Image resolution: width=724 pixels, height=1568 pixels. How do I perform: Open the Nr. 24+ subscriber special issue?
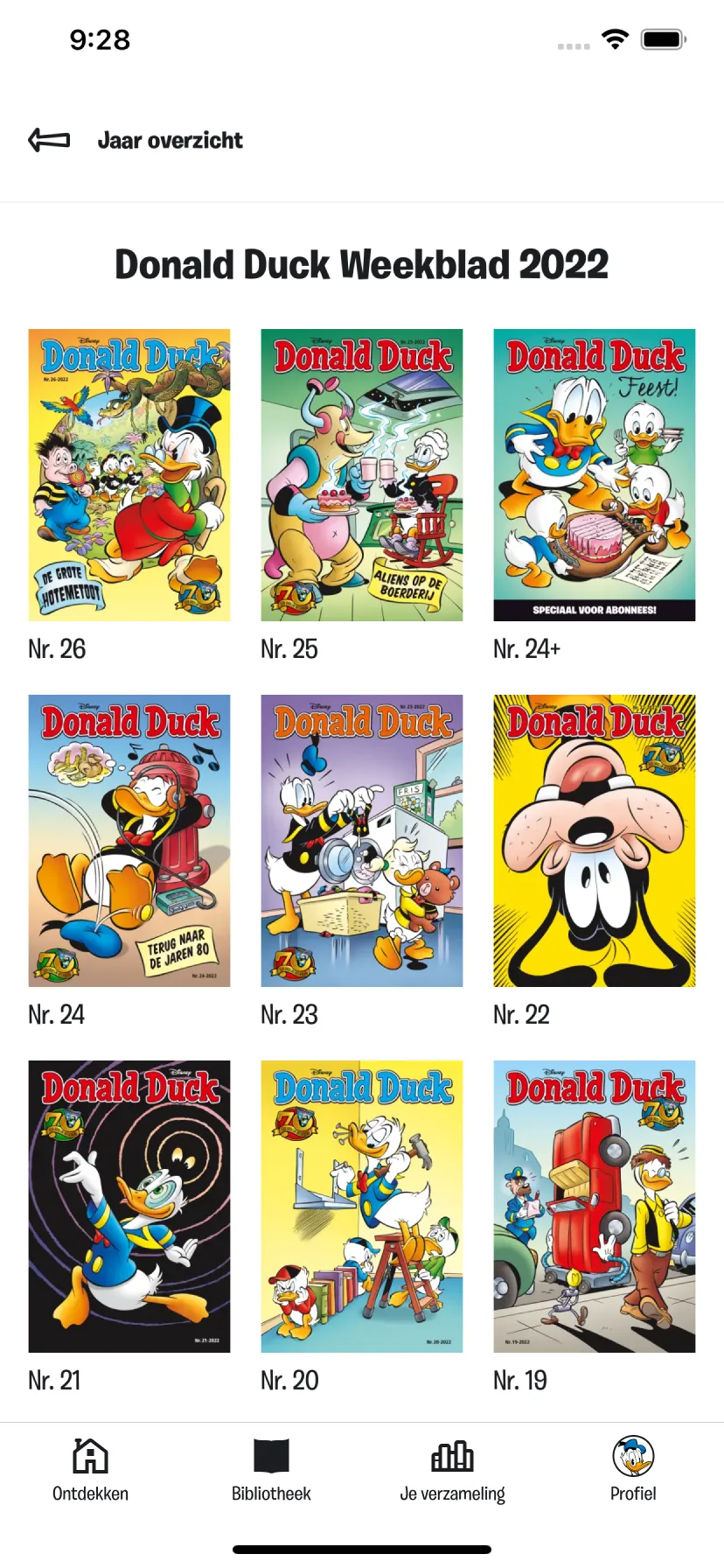click(x=595, y=475)
